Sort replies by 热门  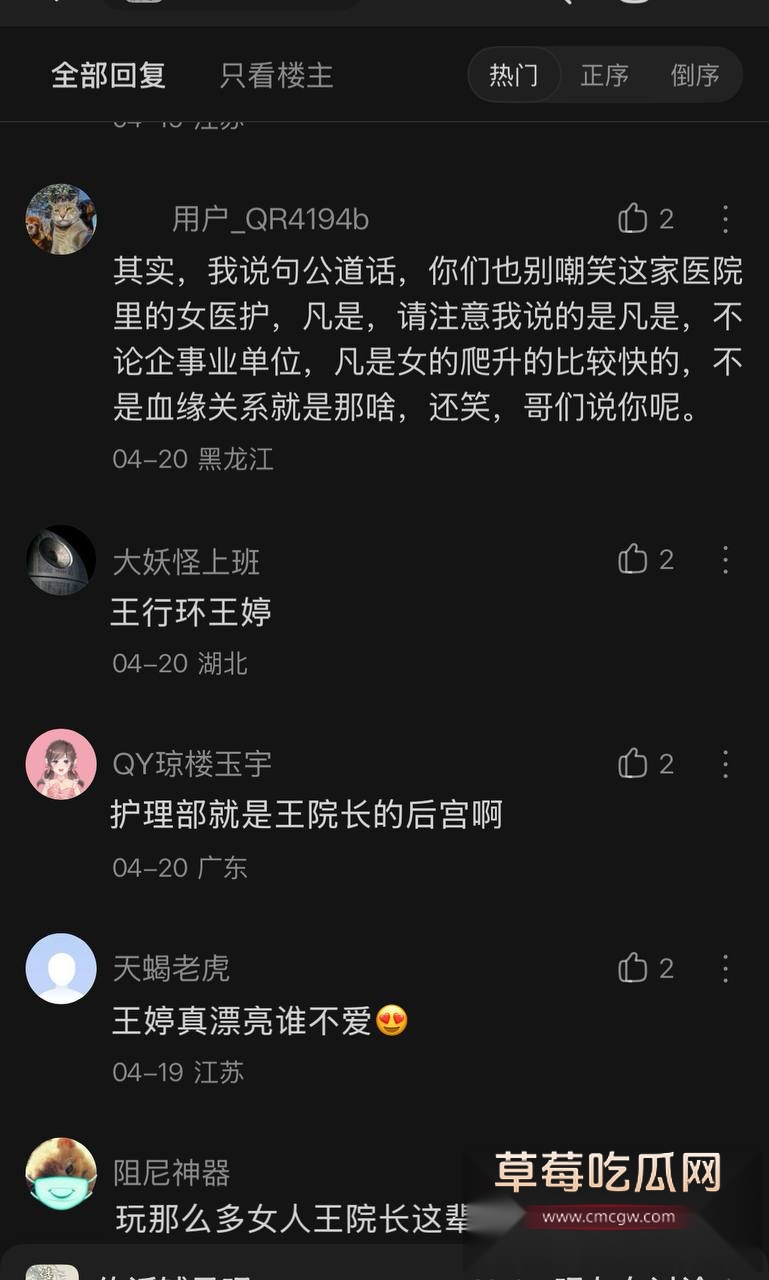click(x=513, y=75)
